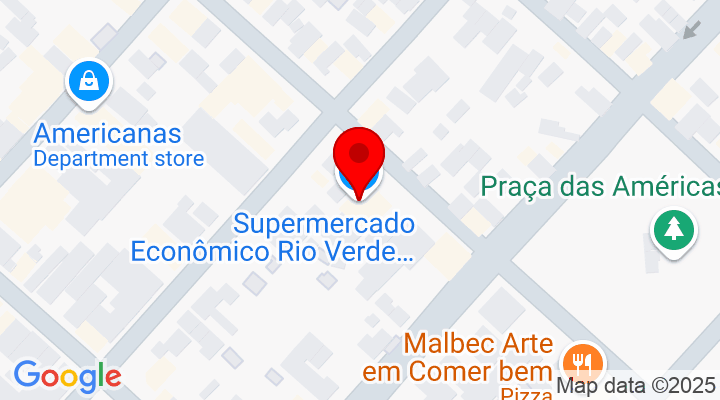720x400 pixels.
Task: Tap the red pin on Supermercado Econômico
Action: 358,158
